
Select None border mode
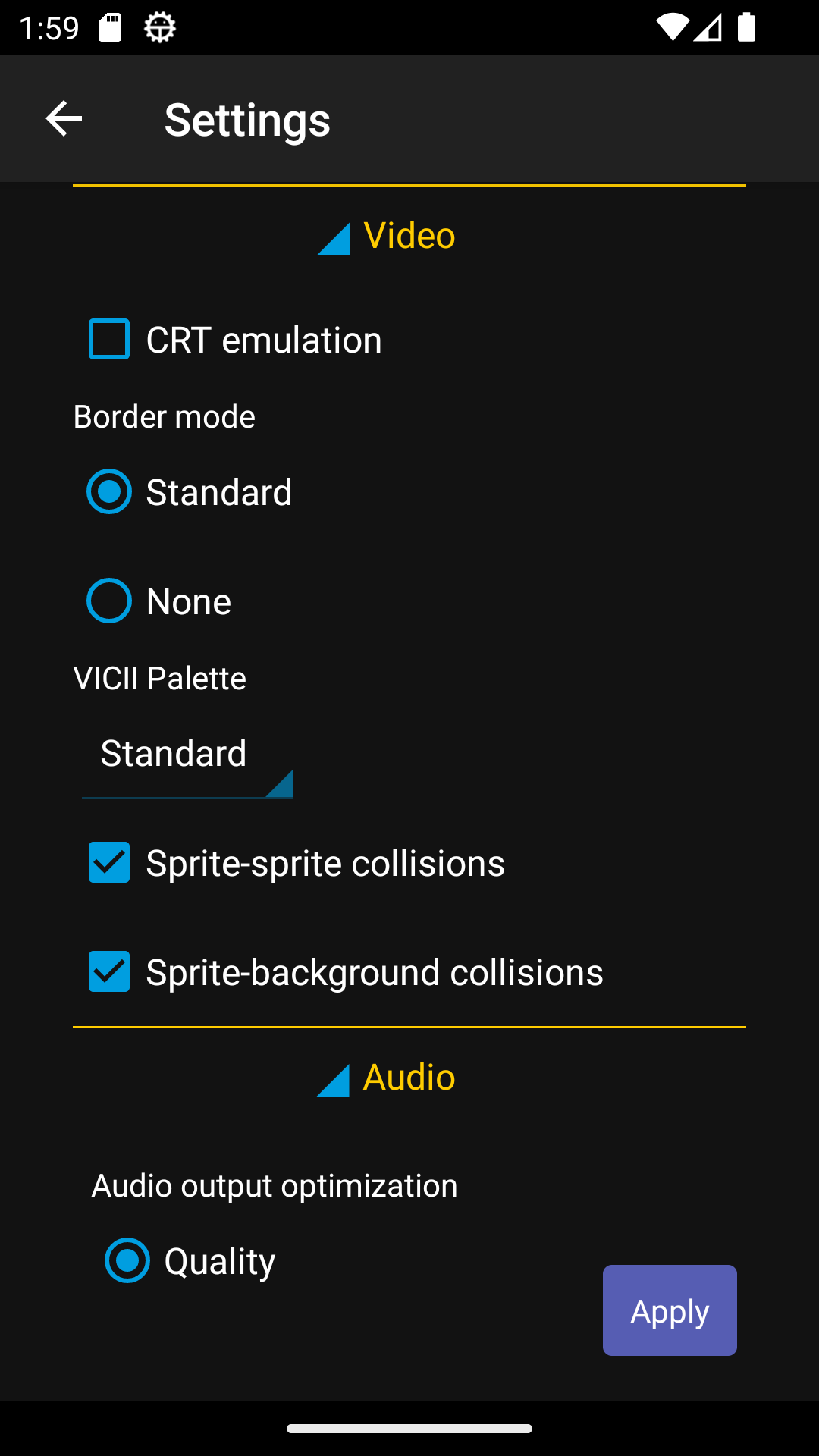109,601
